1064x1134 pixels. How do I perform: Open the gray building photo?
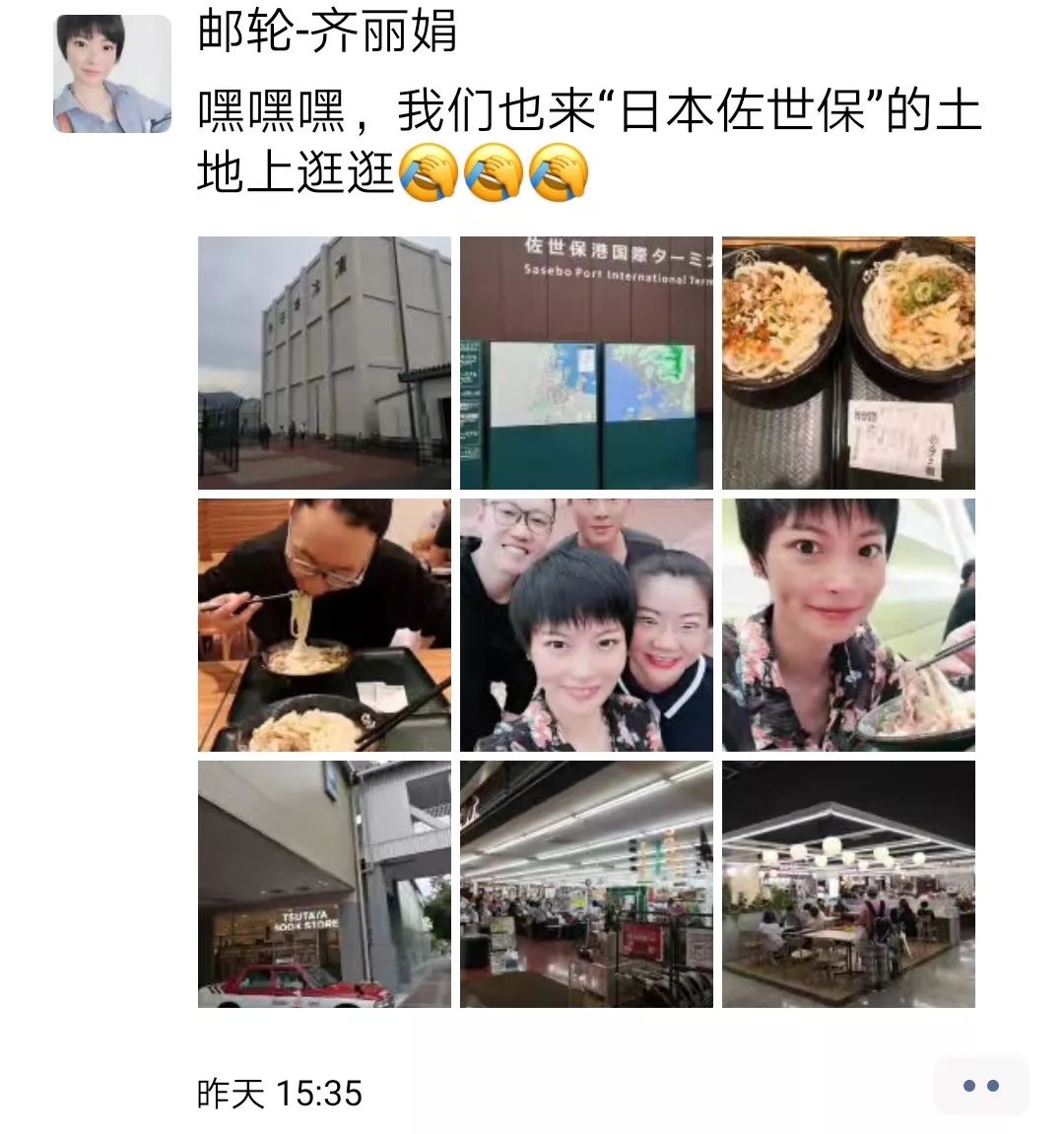coord(324,363)
